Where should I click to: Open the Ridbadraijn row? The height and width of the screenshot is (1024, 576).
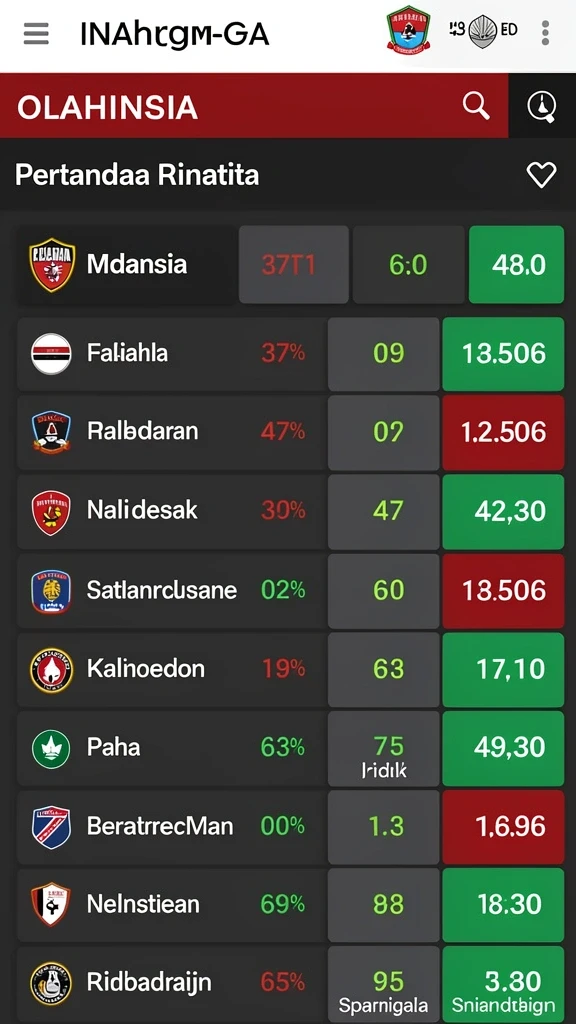[171, 984]
